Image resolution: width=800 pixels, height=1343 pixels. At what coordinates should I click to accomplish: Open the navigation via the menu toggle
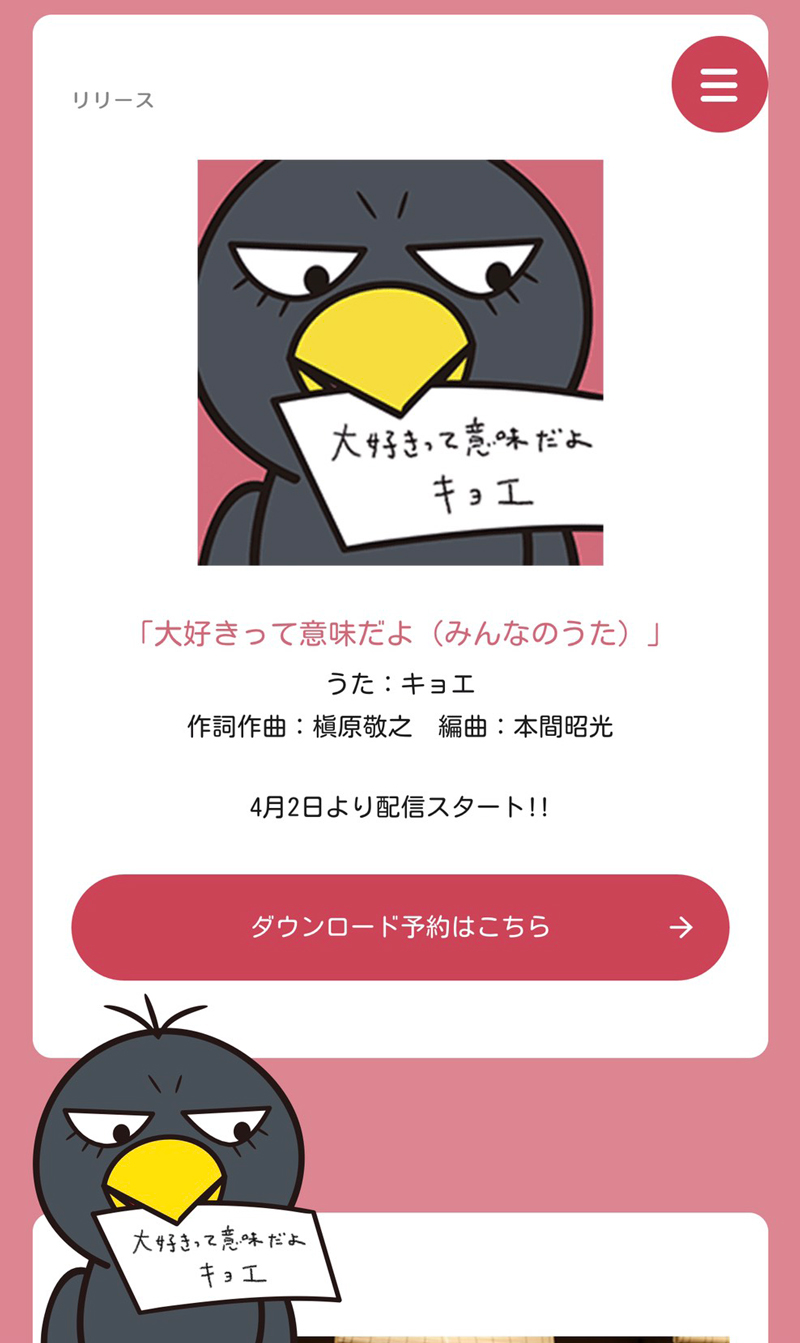pyautogui.click(x=720, y=84)
